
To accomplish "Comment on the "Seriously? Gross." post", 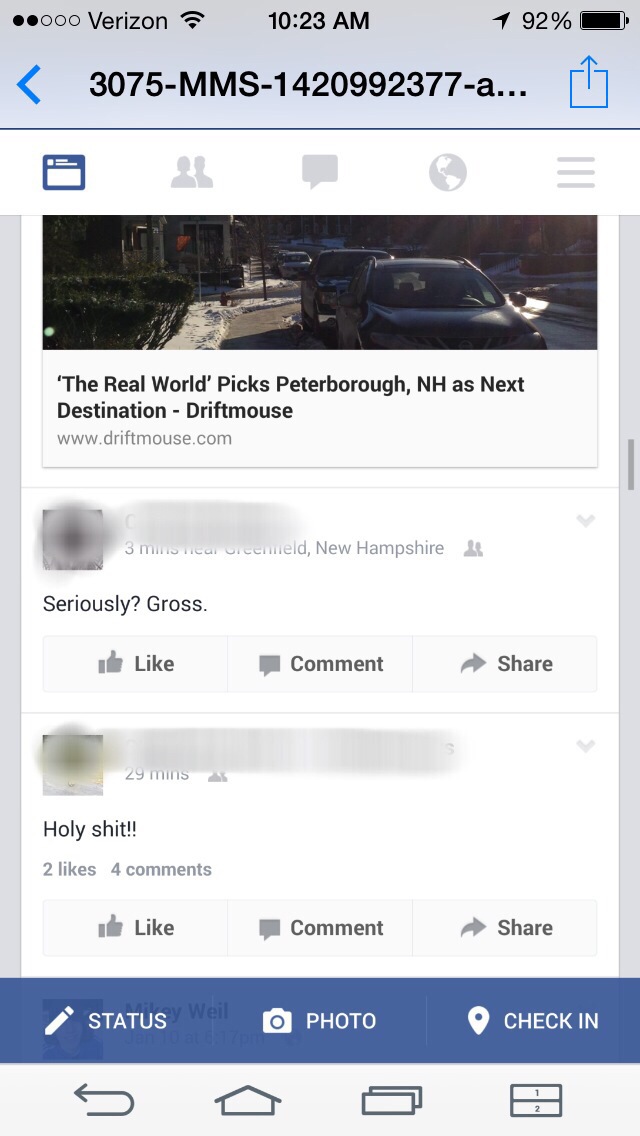I will [320, 664].
